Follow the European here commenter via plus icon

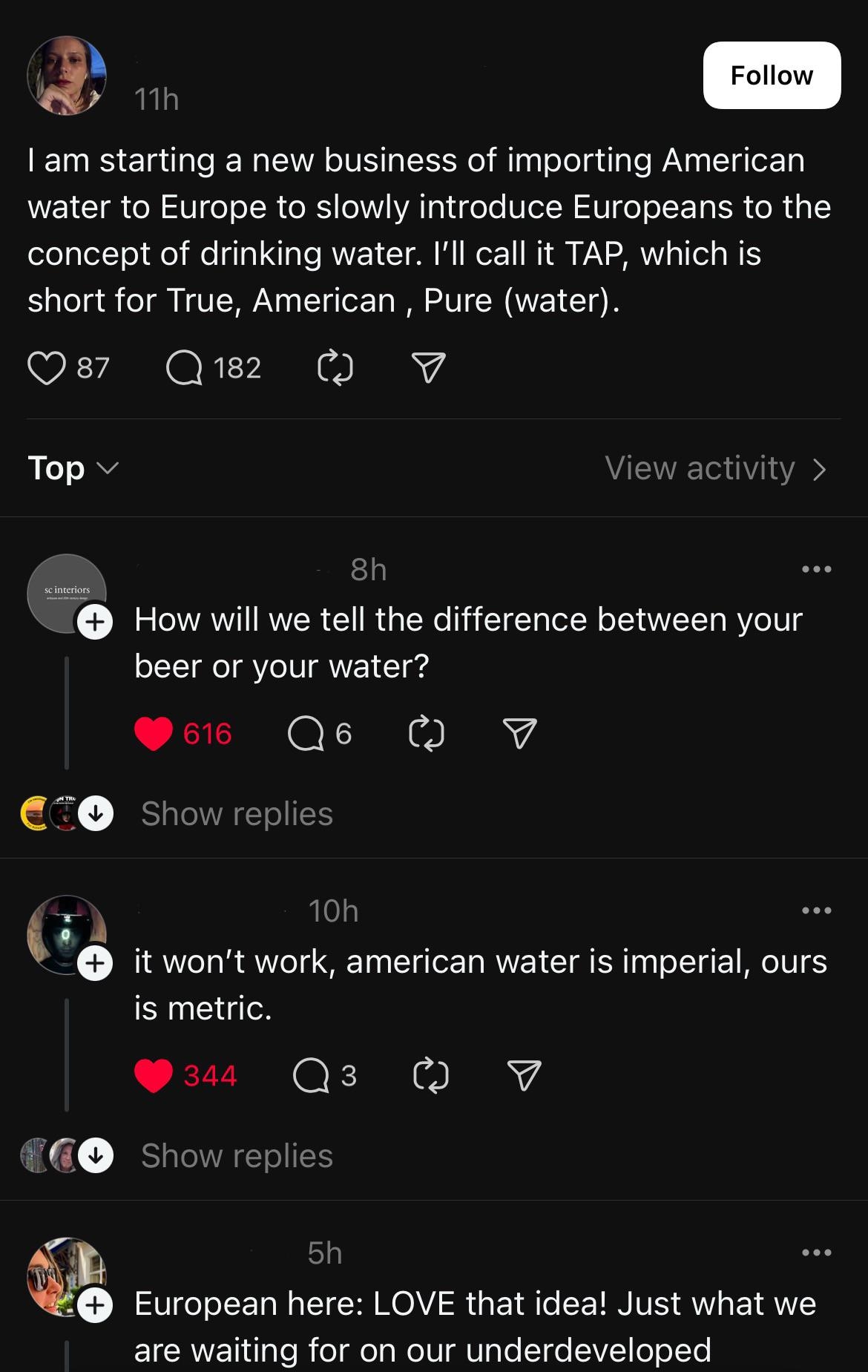pyautogui.click(x=95, y=1304)
